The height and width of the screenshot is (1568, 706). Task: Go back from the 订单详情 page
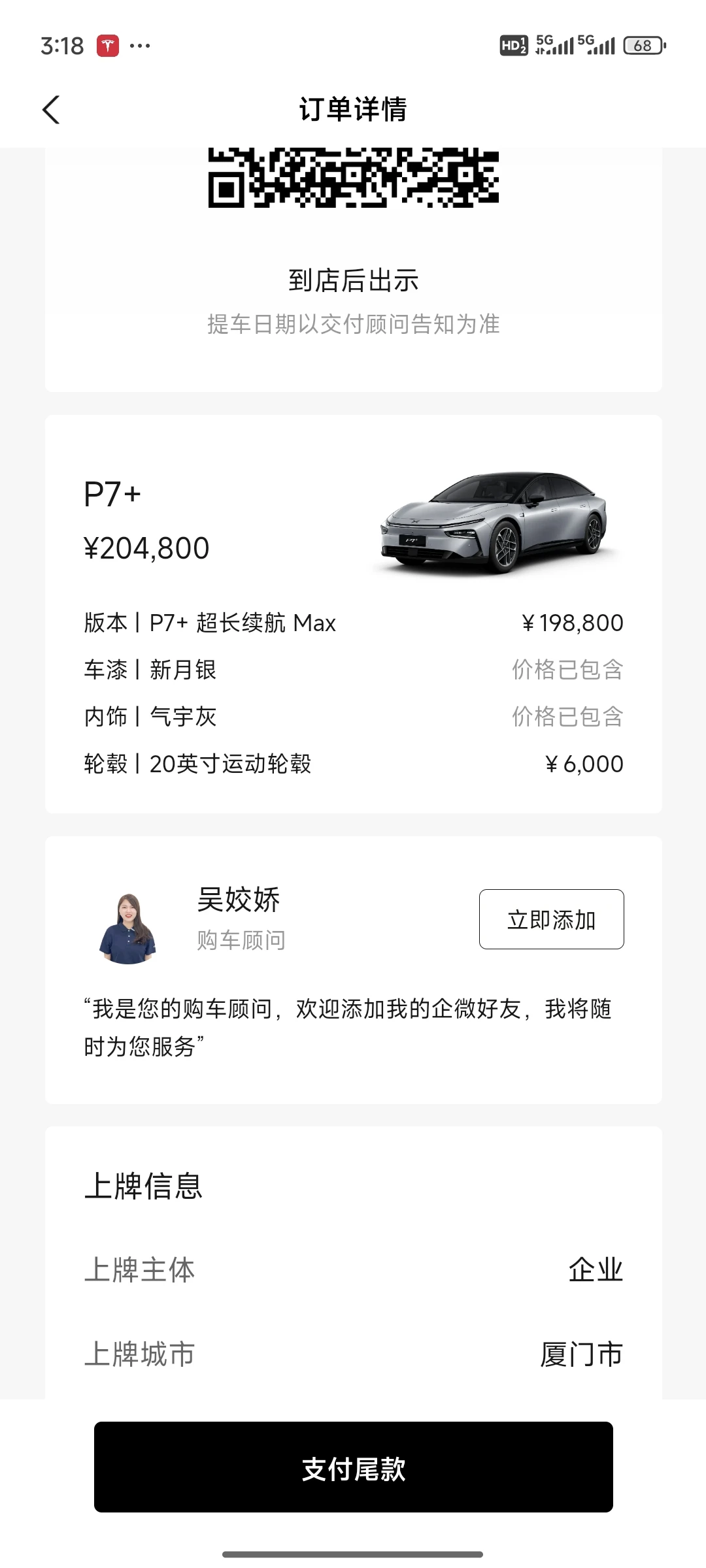pos(51,109)
